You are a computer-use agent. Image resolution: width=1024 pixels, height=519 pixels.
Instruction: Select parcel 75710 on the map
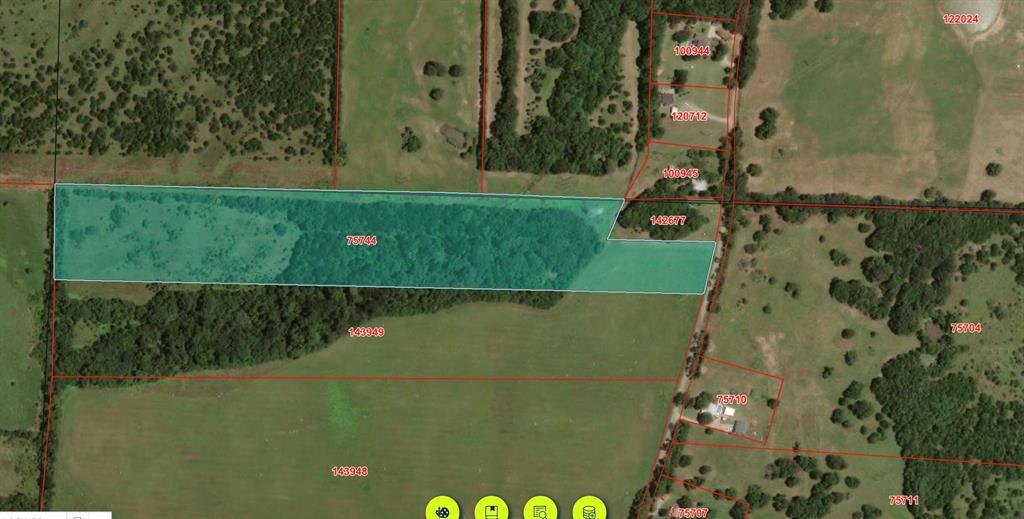733,399
